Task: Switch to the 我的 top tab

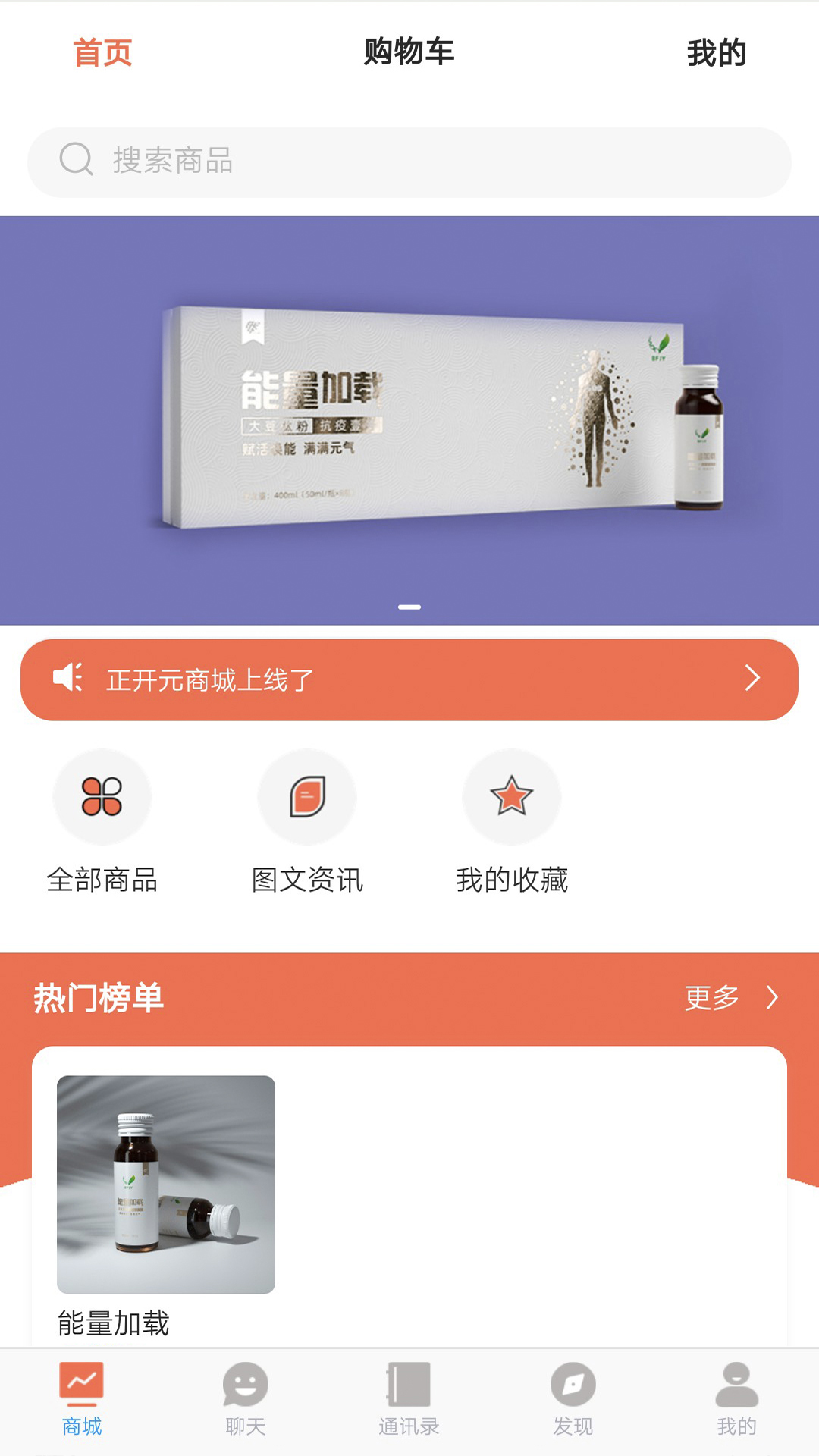Action: 716,53
